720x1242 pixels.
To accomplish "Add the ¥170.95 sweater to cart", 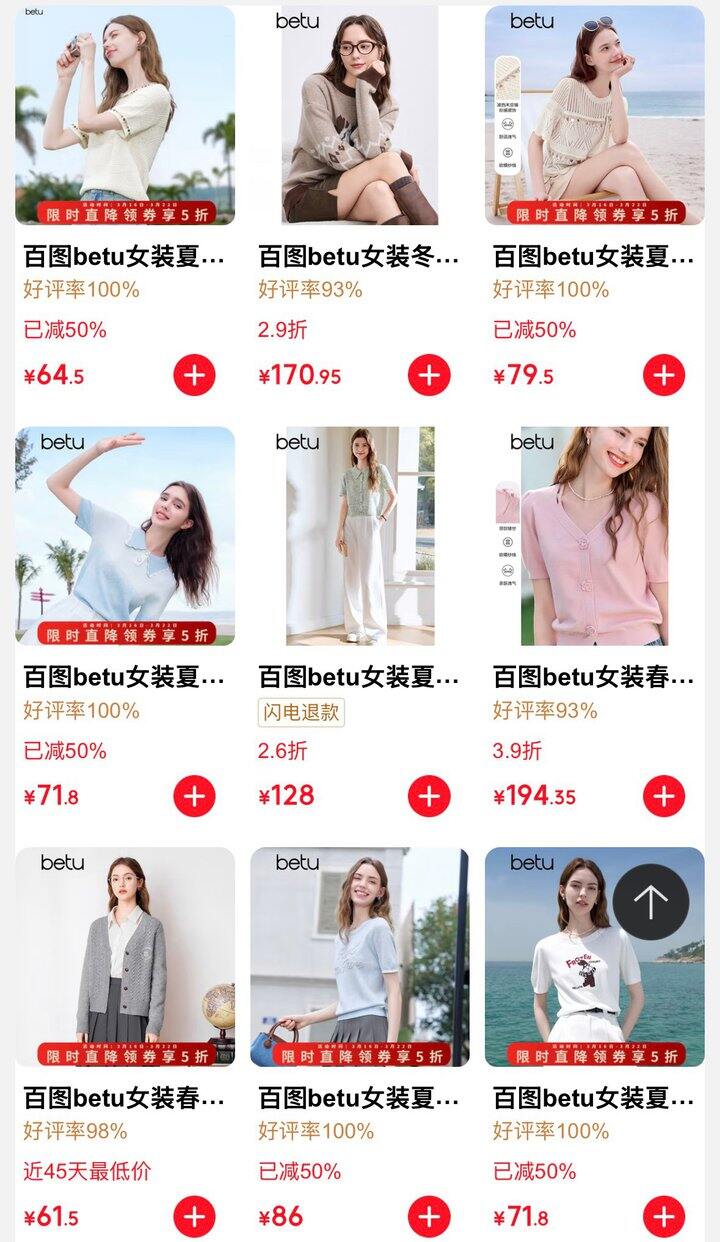I will click(x=429, y=375).
